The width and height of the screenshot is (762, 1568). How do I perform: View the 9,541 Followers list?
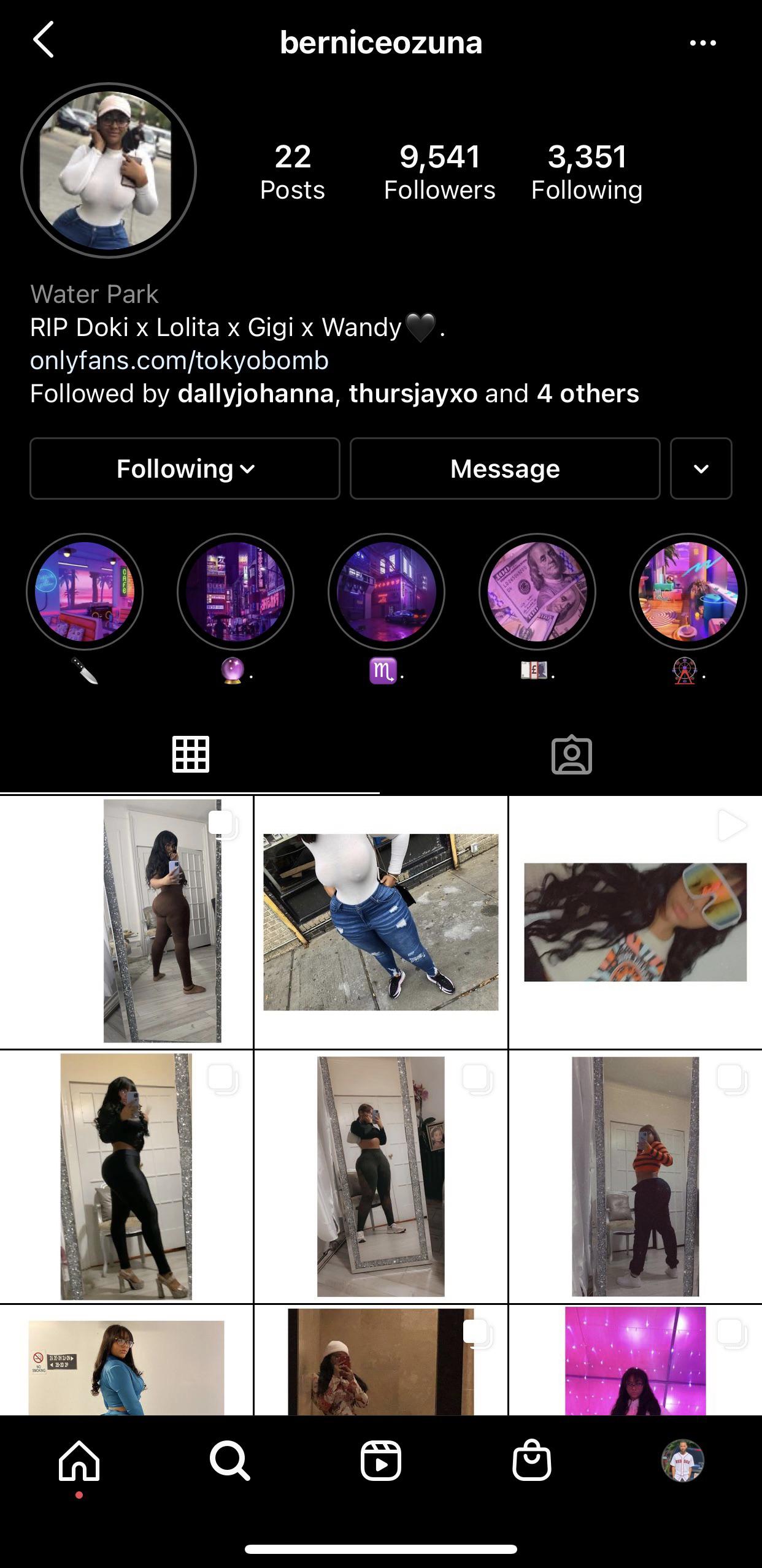439,172
